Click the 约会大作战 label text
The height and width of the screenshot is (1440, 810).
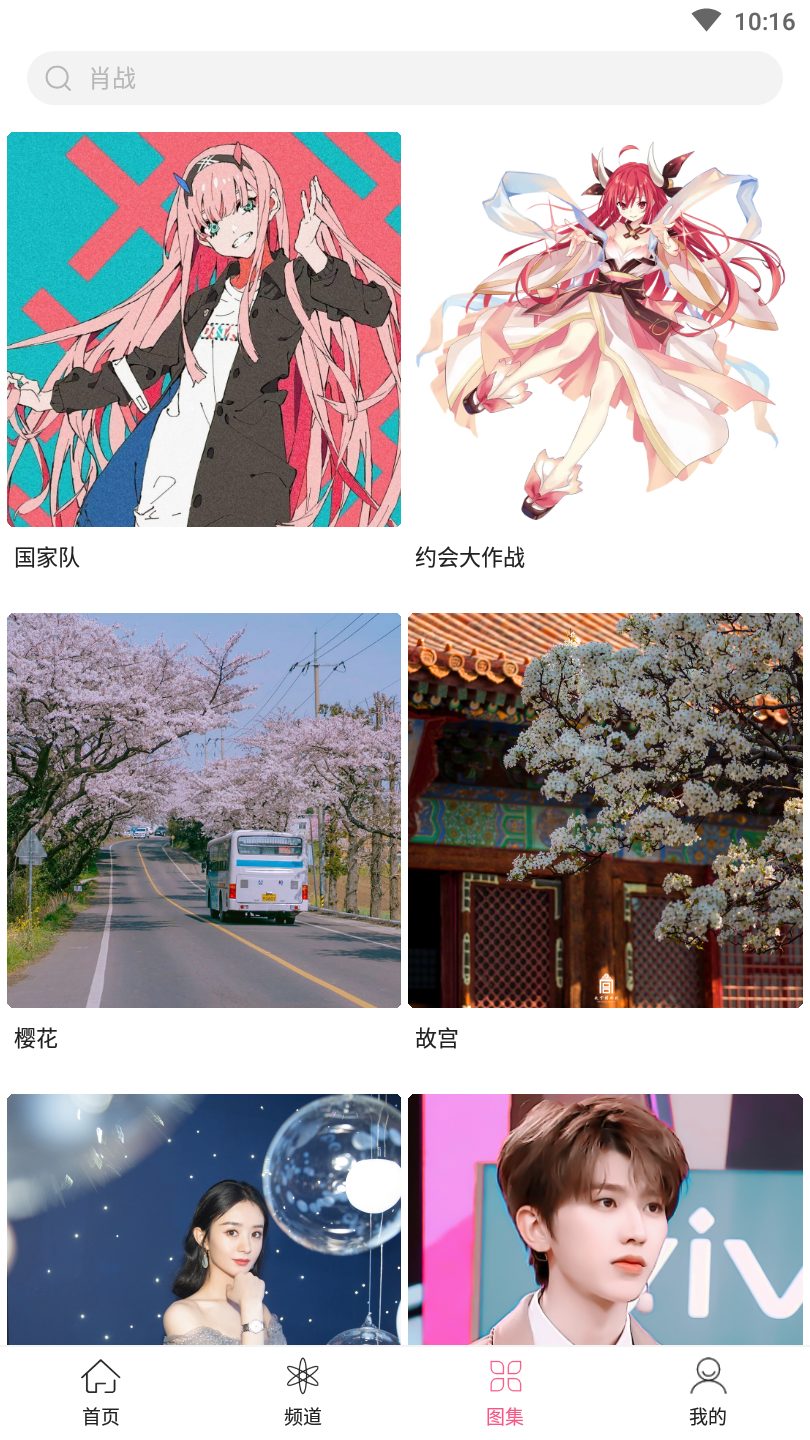pos(470,559)
